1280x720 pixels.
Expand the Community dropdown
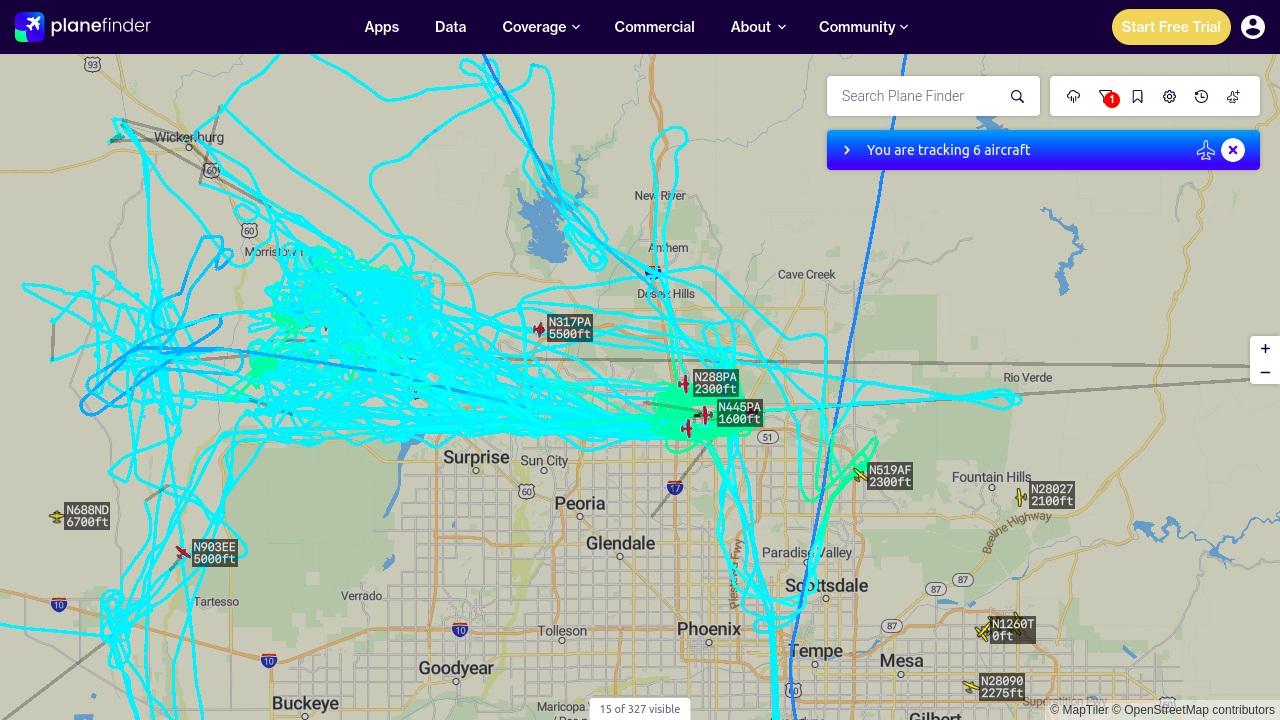tap(863, 27)
